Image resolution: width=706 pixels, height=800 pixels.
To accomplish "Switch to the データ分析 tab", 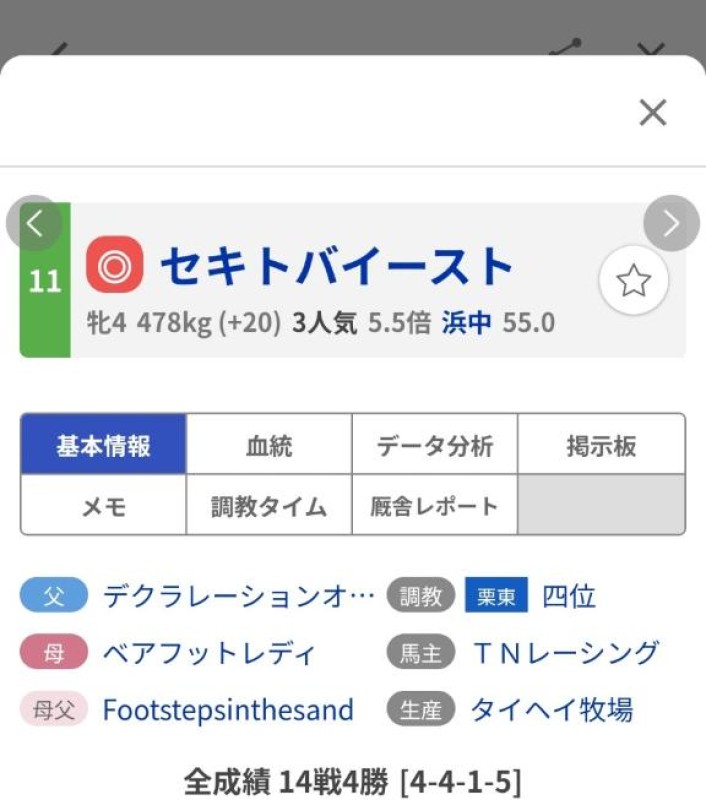I will click(434, 445).
